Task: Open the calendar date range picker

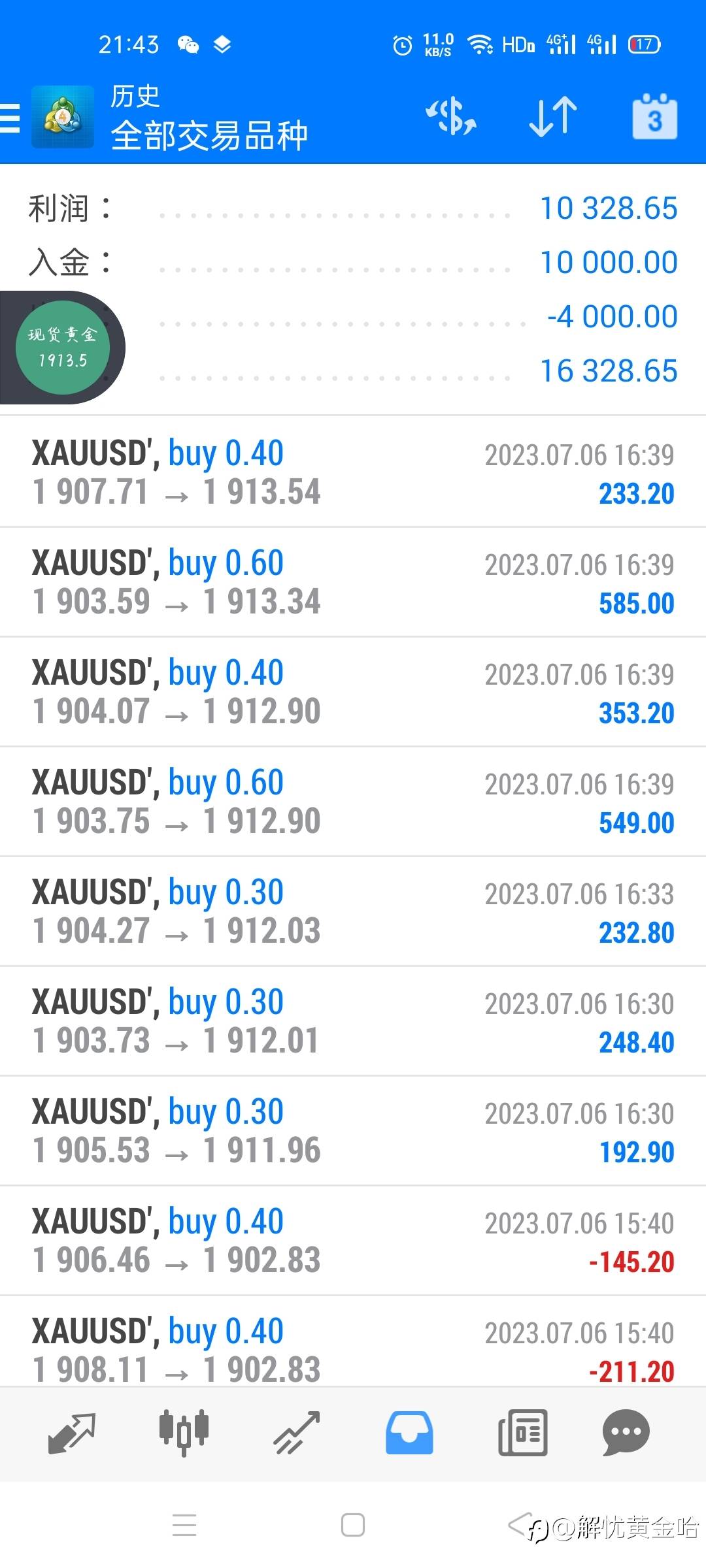Action: click(x=654, y=117)
